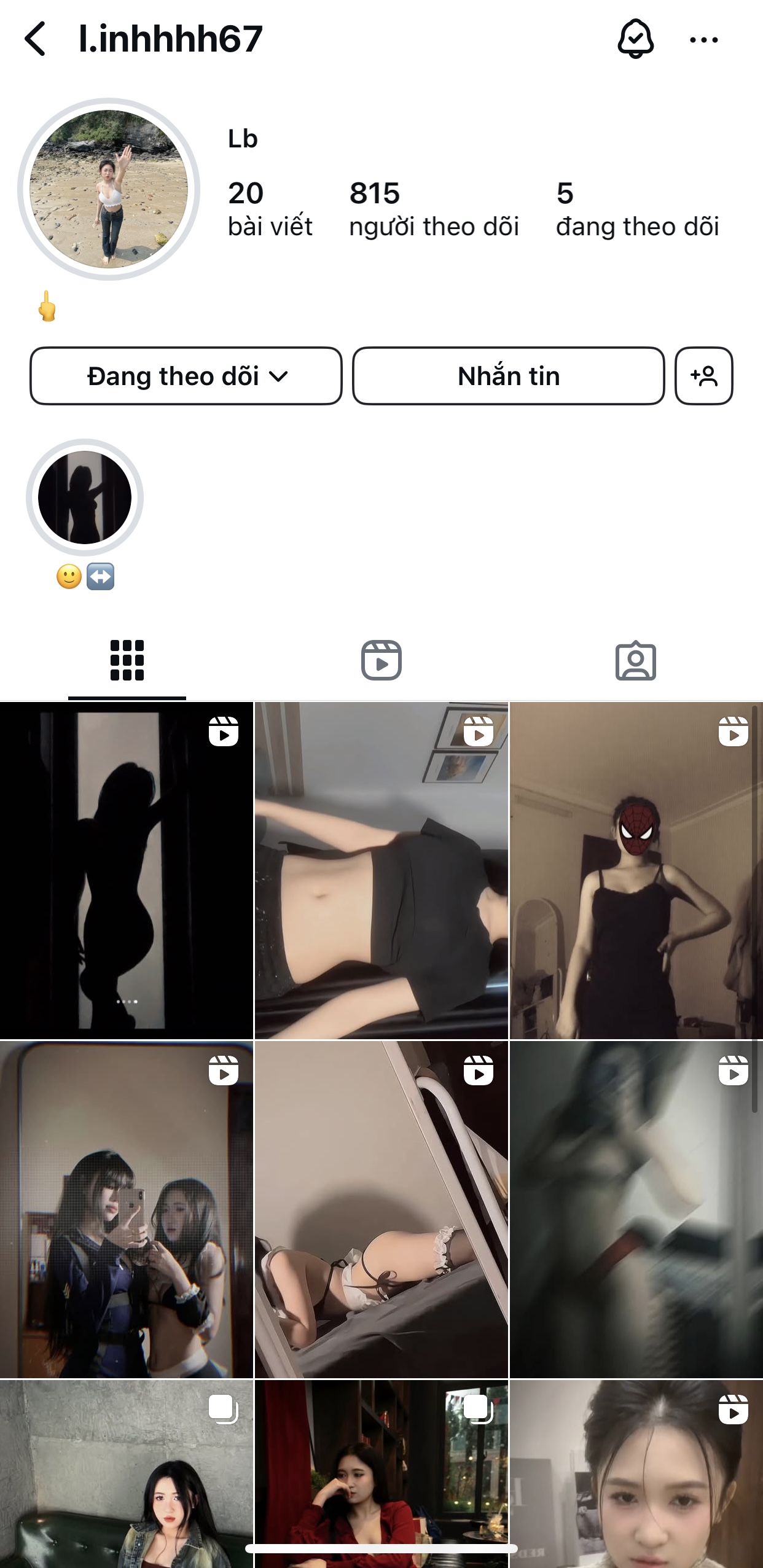Open the mirror selfie reel with two girls
Image resolution: width=763 pixels, height=1568 pixels.
126,1210
